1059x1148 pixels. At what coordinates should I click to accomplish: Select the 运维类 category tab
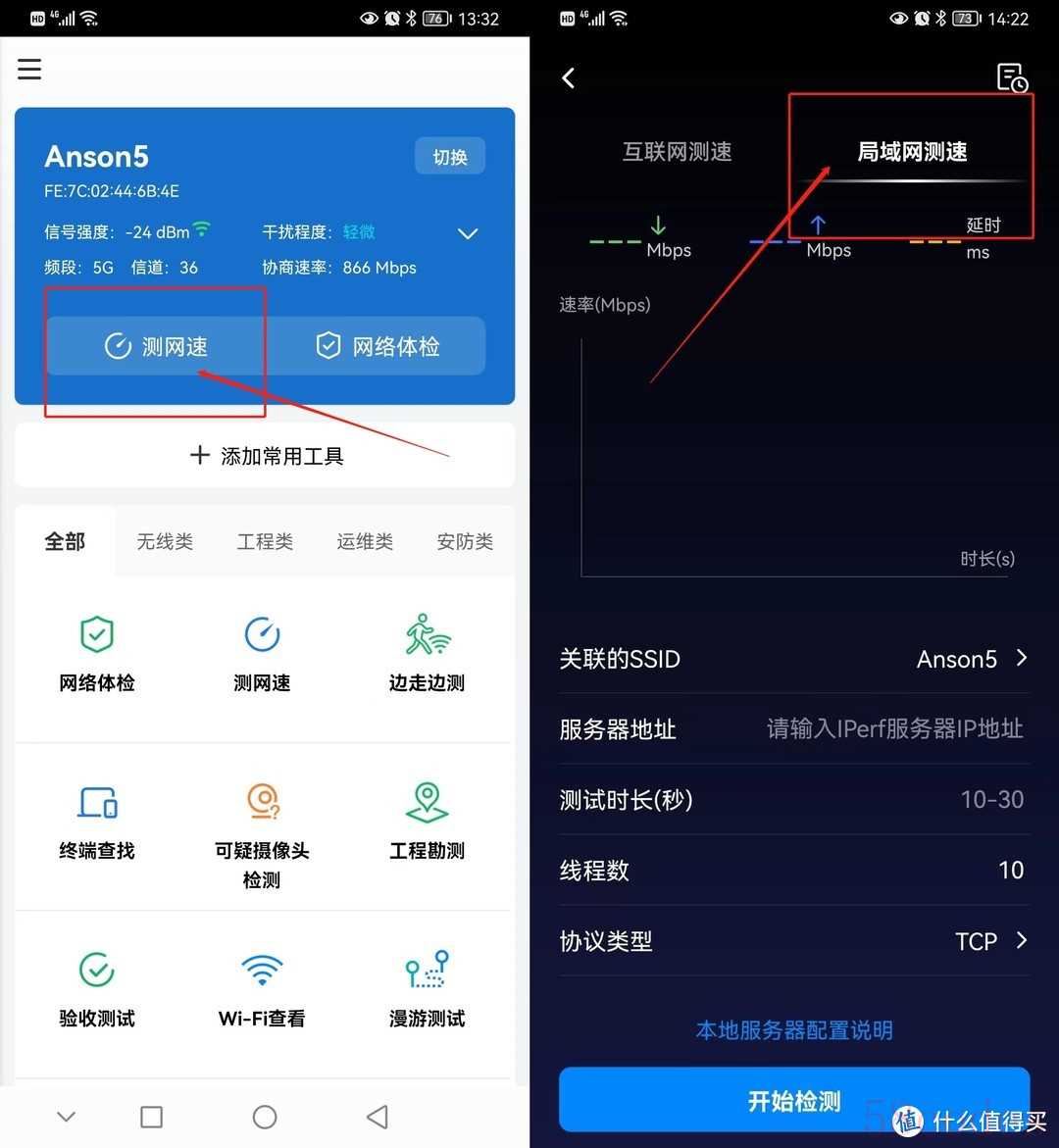pyautogui.click(x=365, y=541)
